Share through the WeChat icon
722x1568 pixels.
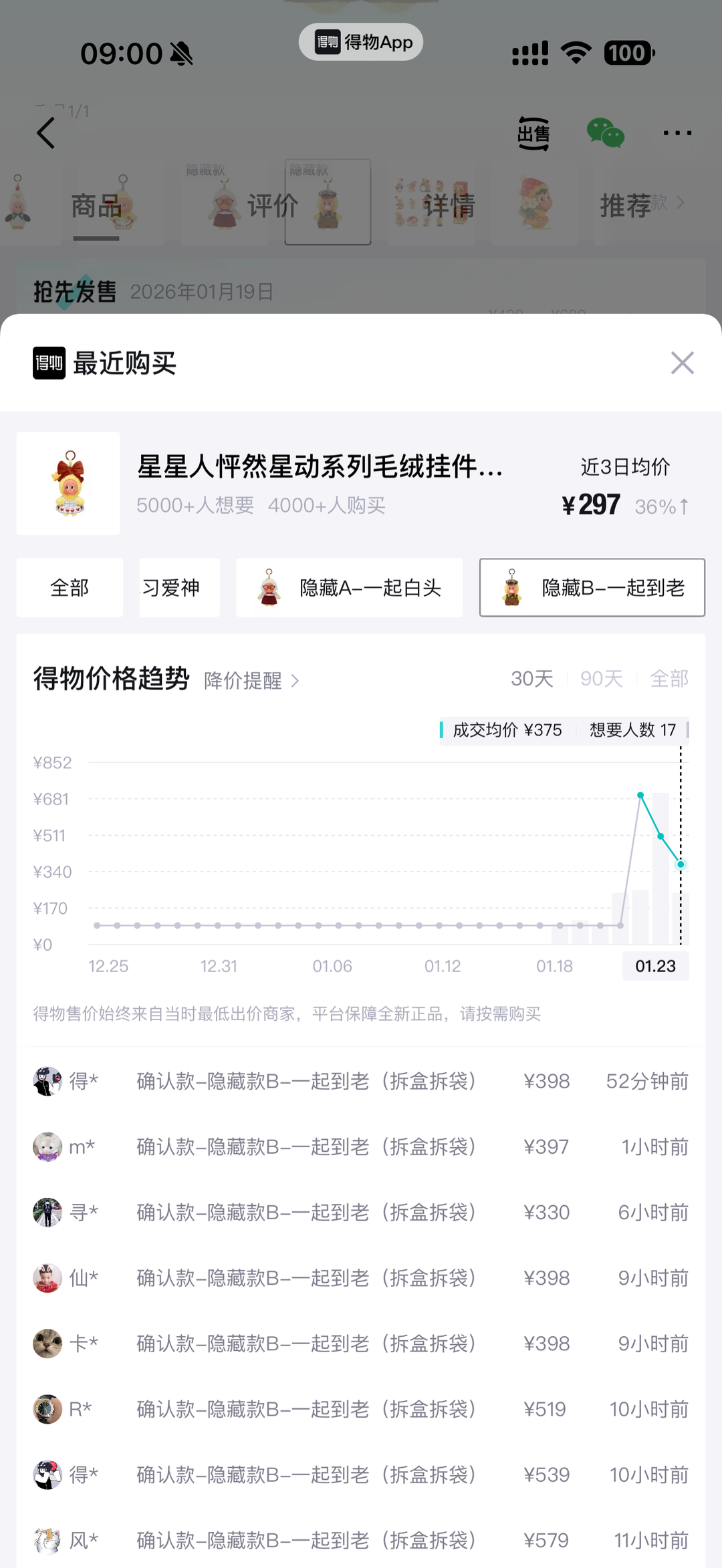tap(605, 132)
